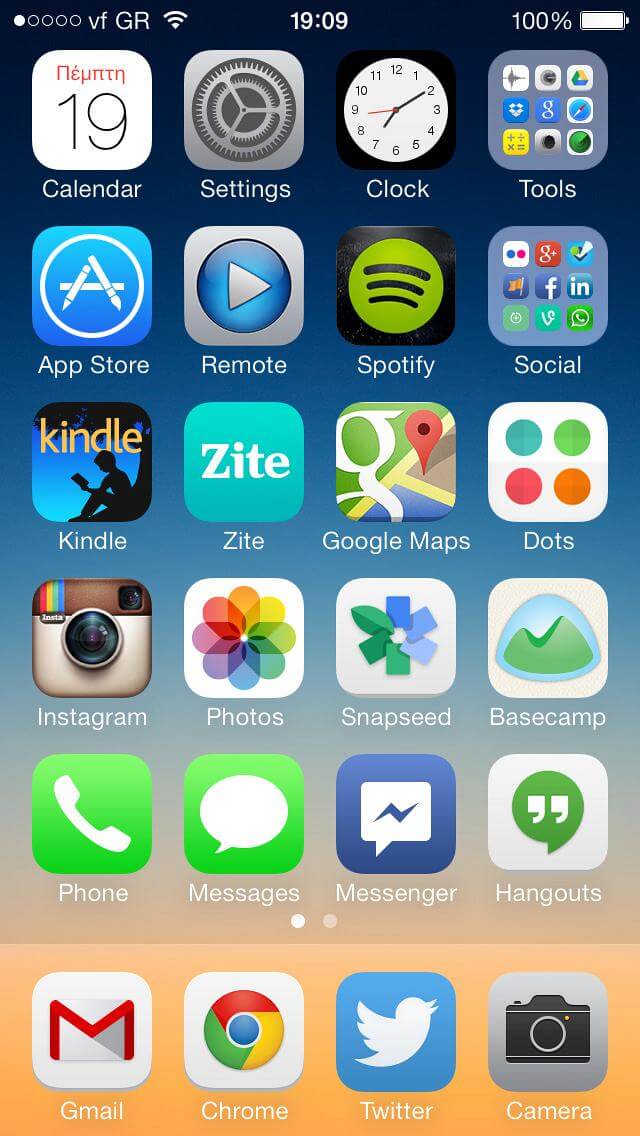Open the Social folder

(x=548, y=286)
